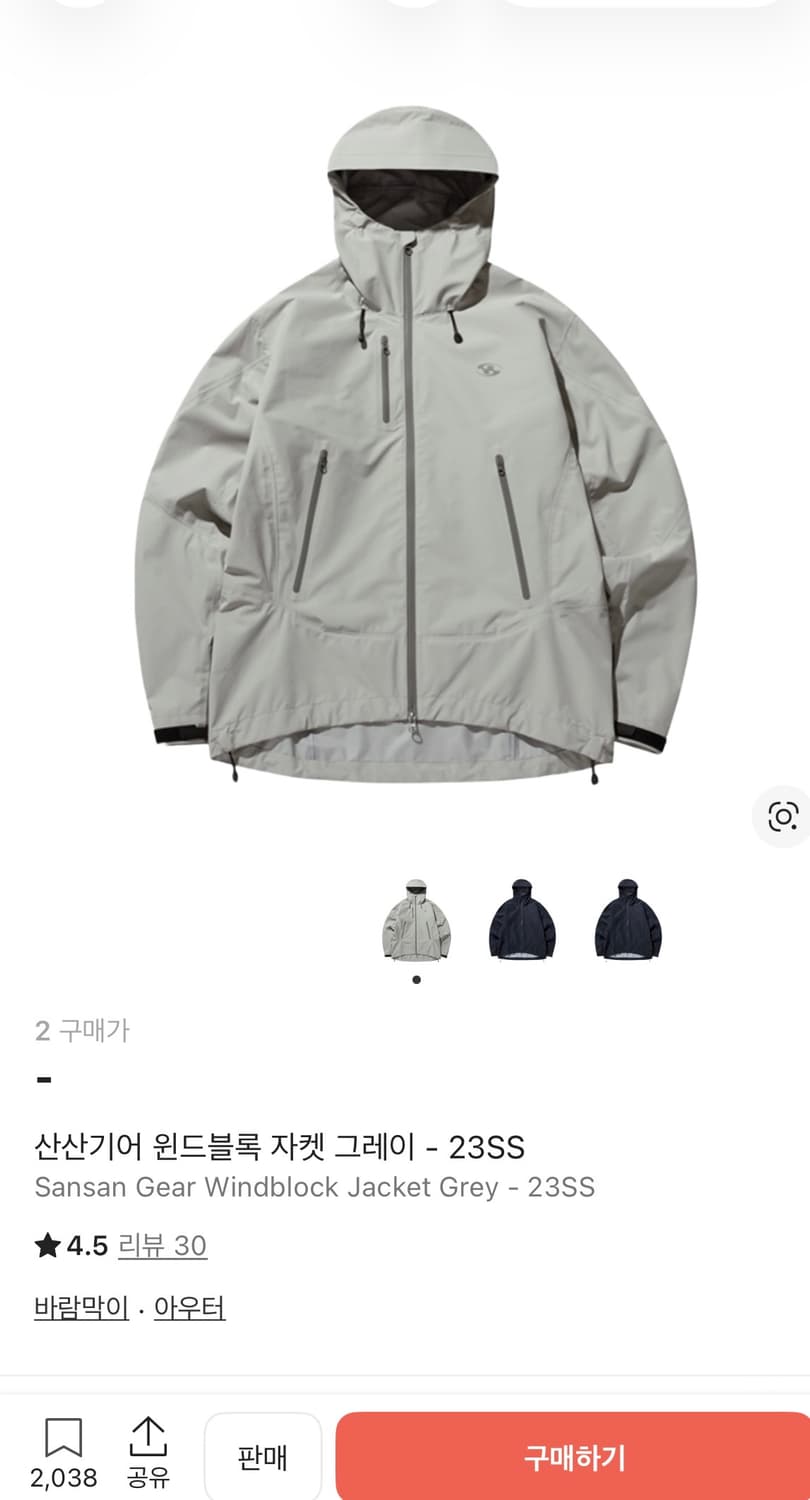This screenshot has width=810, height=1500.
Task: Open the 리뷰 30 reviews link
Action: (x=163, y=1246)
